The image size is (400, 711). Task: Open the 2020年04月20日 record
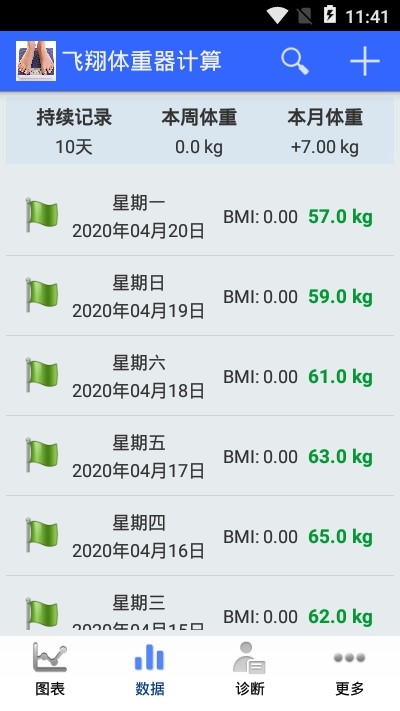200,216
